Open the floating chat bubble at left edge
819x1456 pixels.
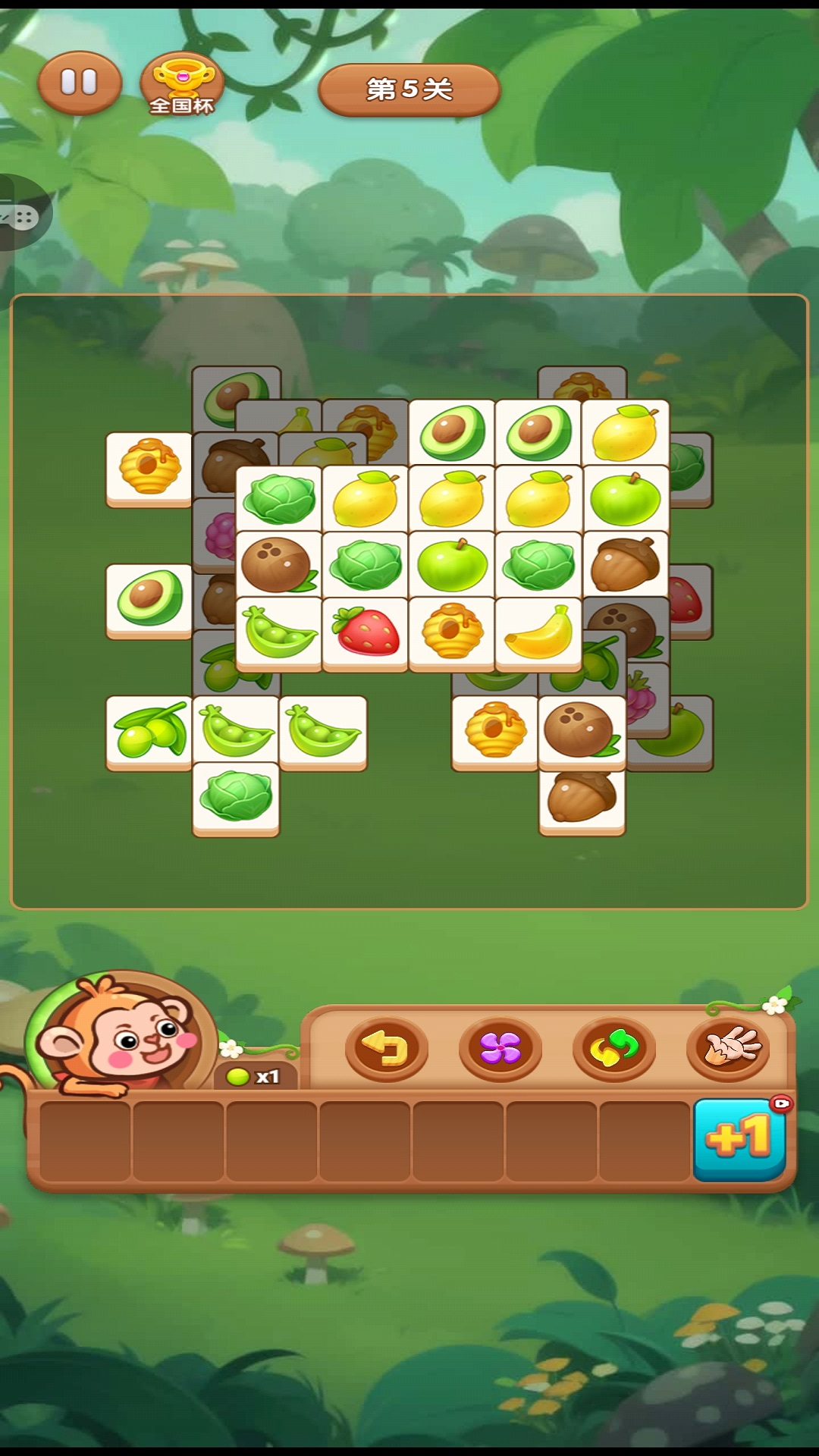pos(23,215)
